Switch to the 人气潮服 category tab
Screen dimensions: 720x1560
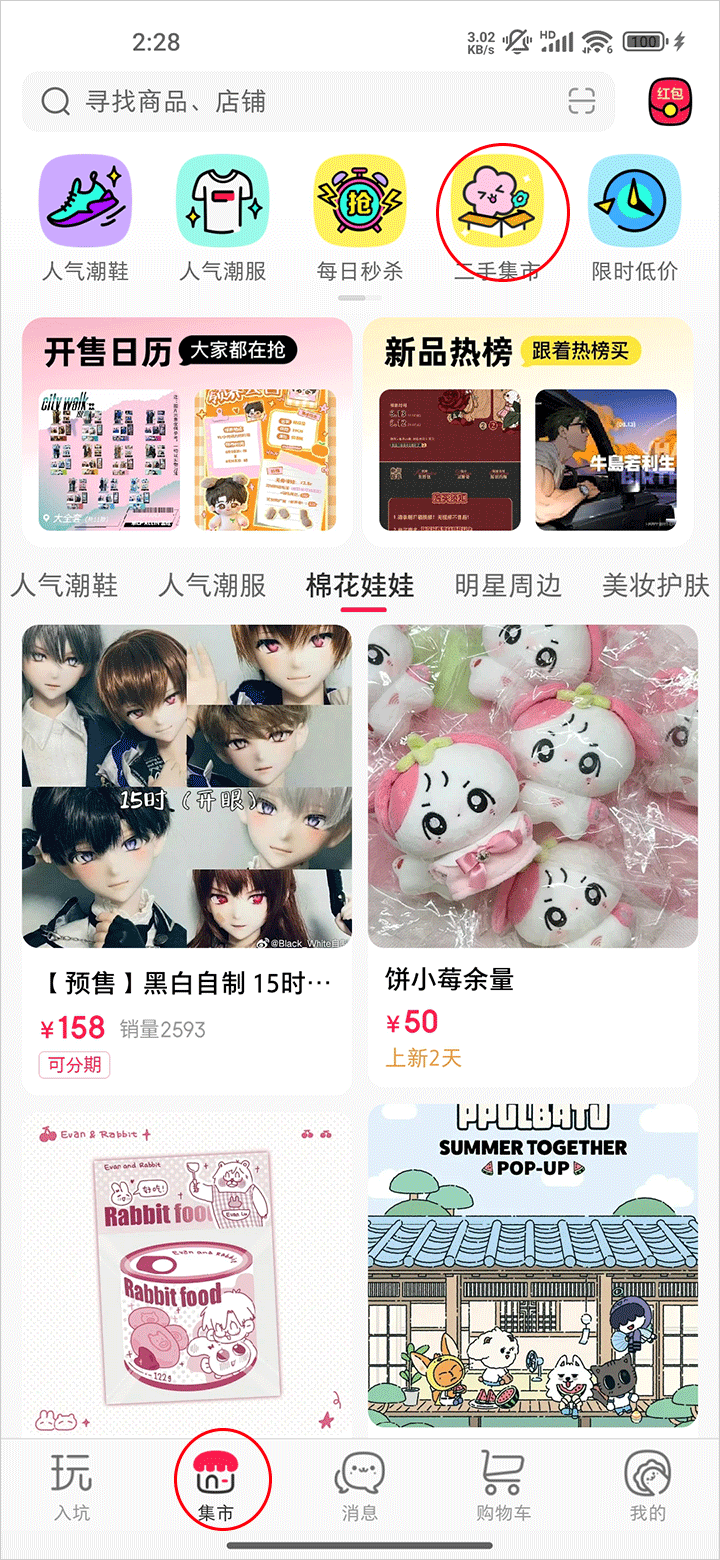(213, 585)
